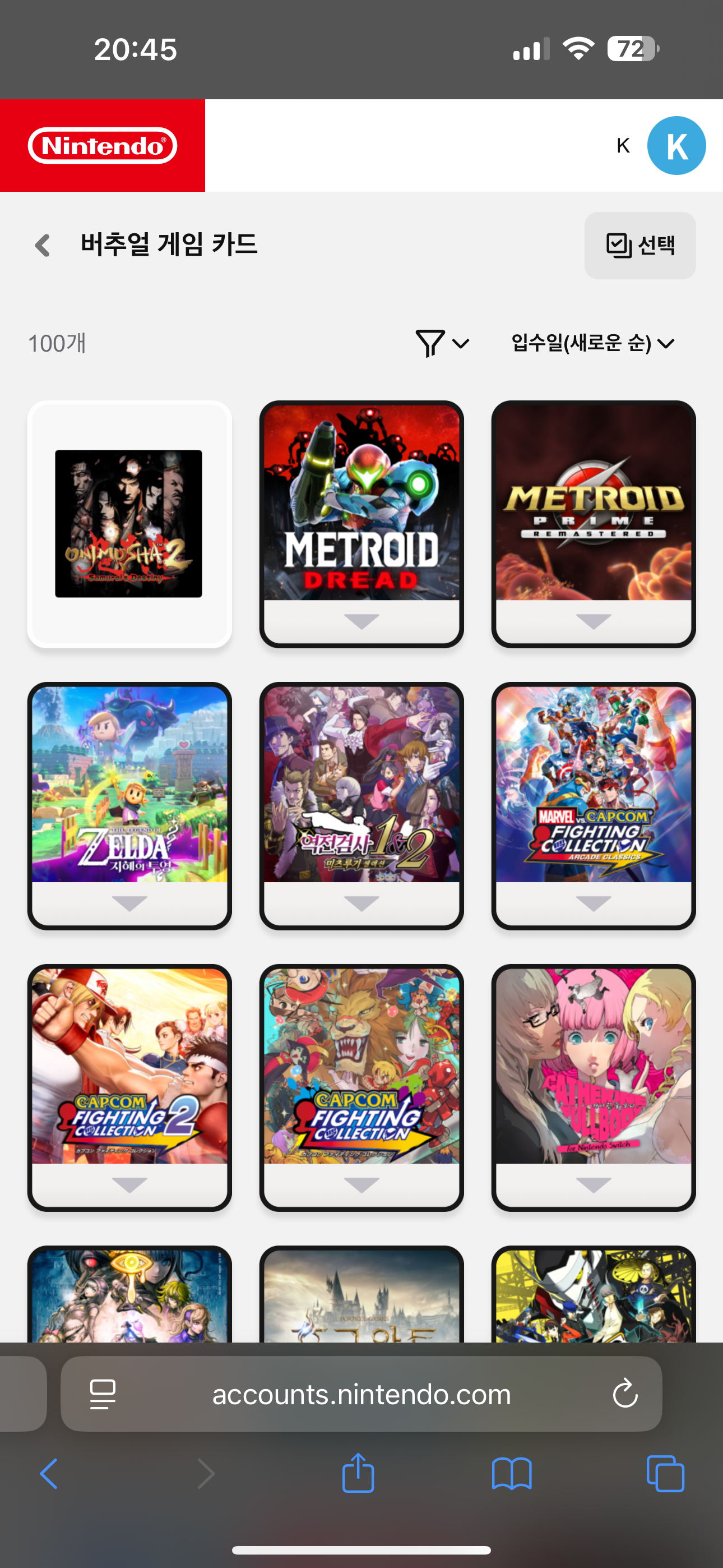723x1568 pixels.
Task: Open the Metroid Dread game card
Action: 361,523
